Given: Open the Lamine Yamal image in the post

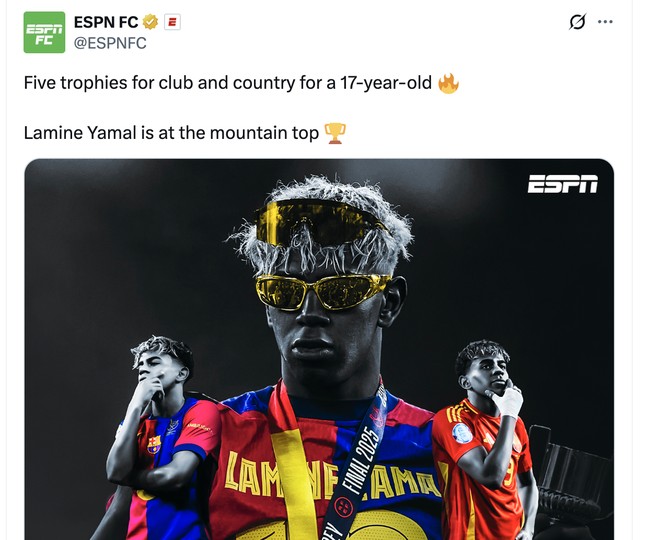Looking at the screenshot, I should click(x=318, y=350).
